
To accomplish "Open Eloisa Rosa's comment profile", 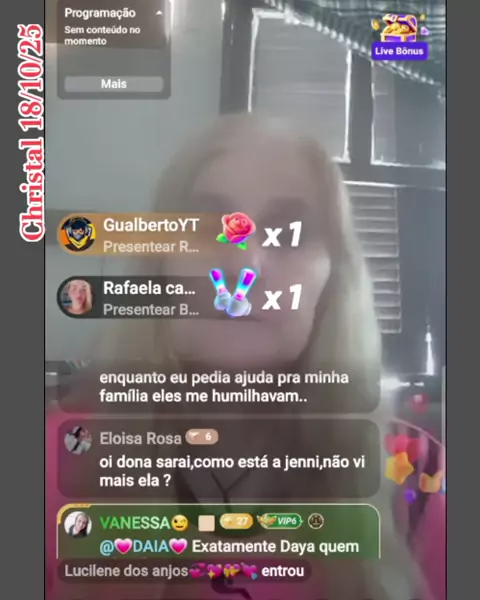I will pos(78,440).
